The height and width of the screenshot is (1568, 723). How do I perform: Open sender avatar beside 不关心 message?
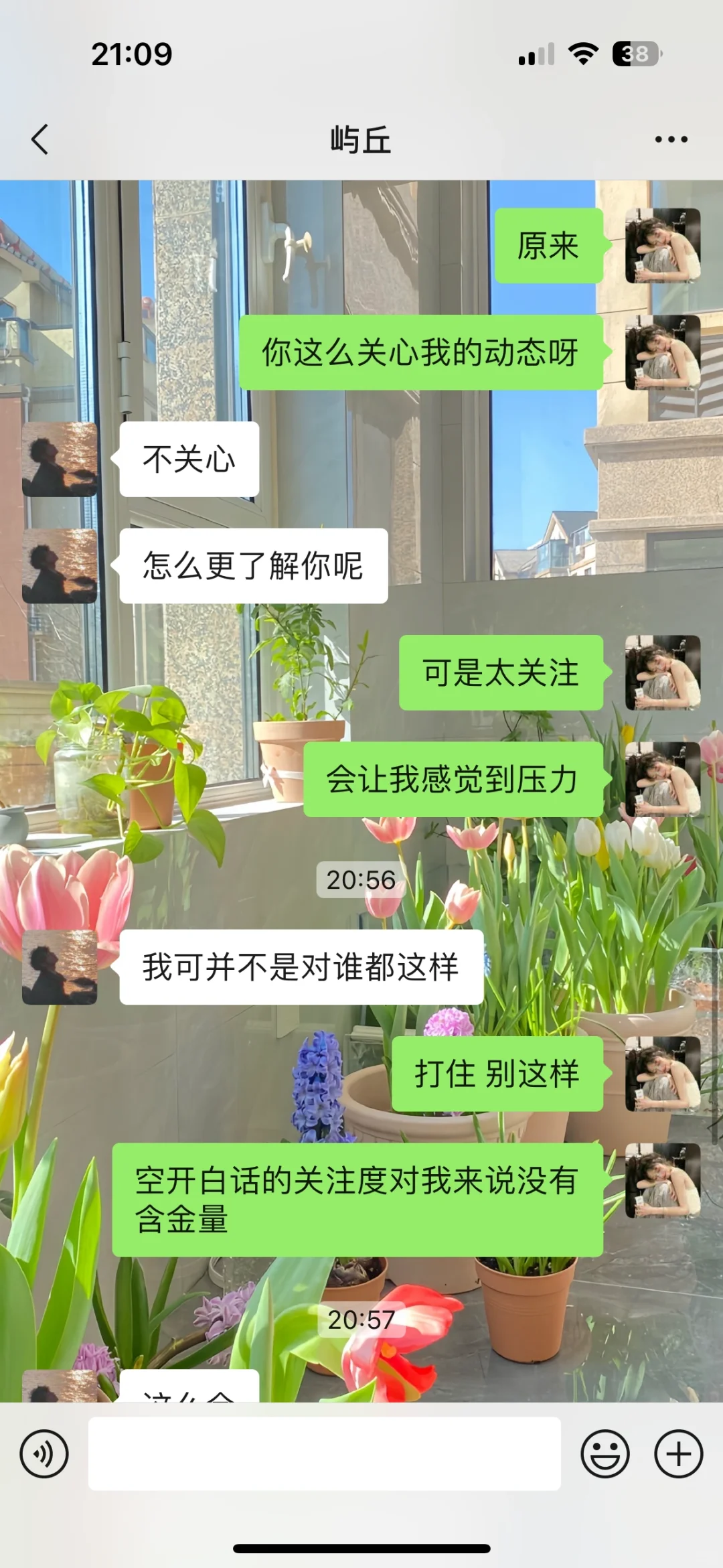[x=60, y=459]
